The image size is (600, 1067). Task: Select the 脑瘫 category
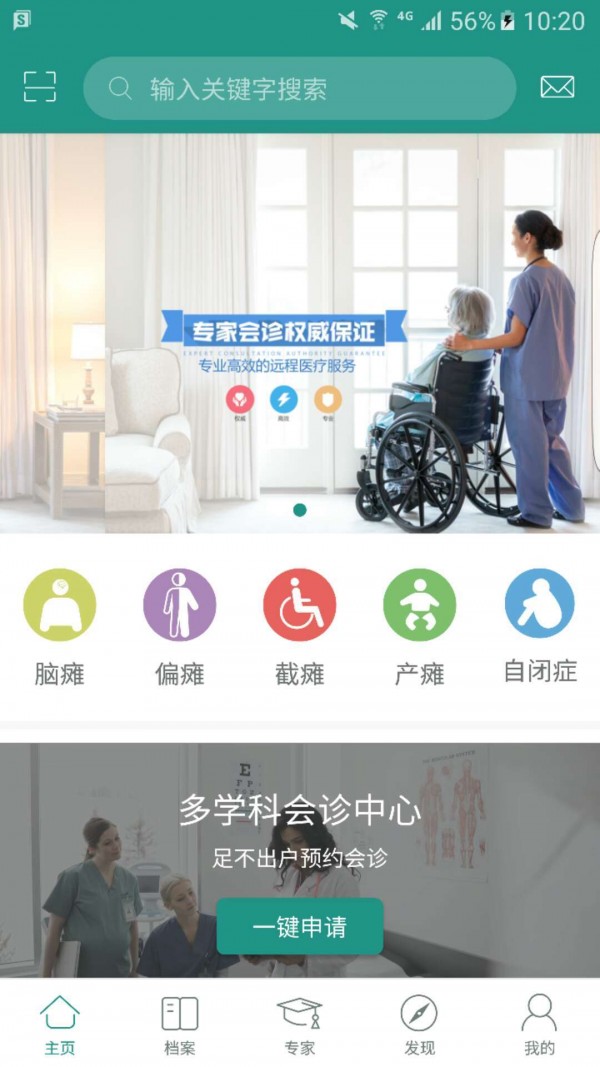[x=60, y=626]
